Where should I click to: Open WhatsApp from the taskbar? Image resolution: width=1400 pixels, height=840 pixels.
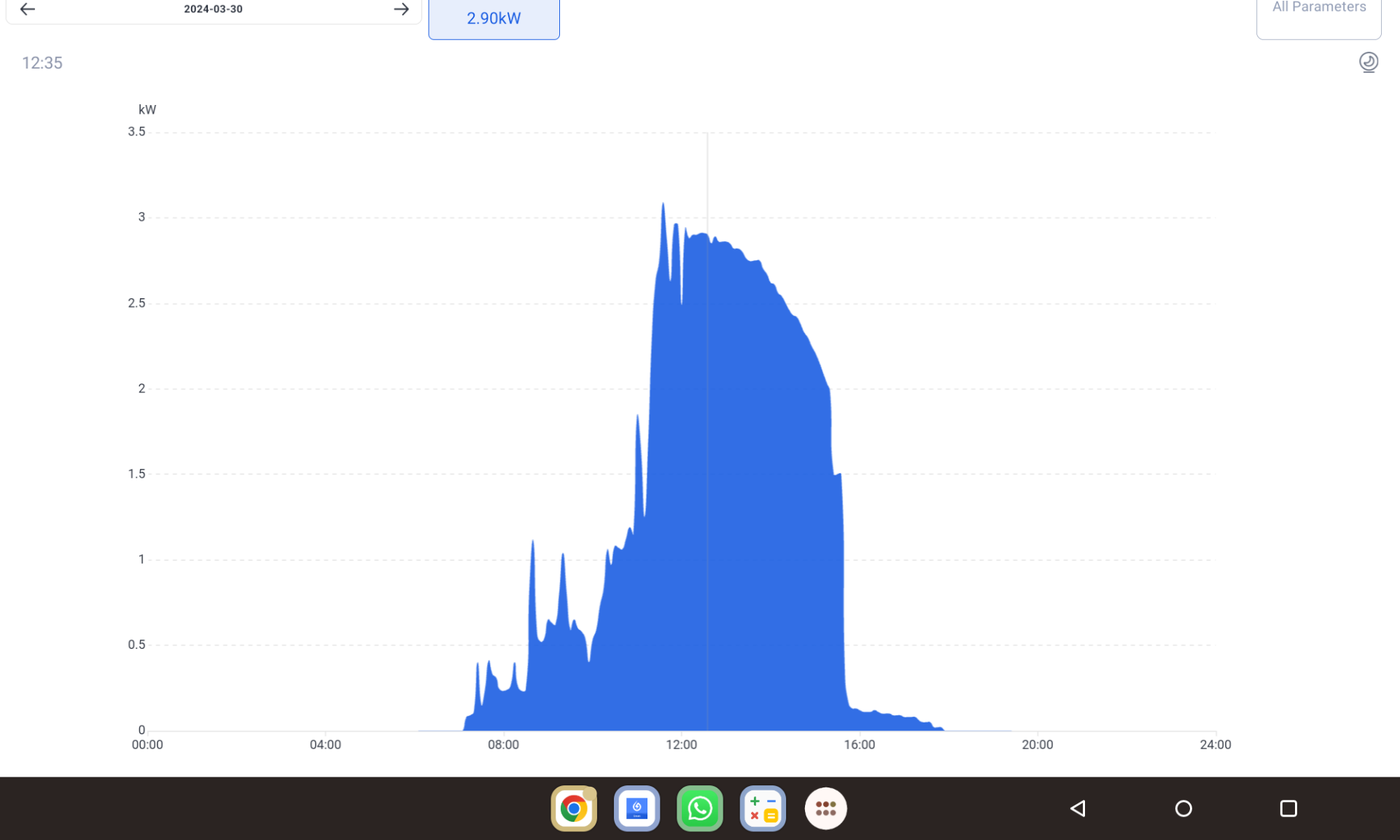pos(699,808)
